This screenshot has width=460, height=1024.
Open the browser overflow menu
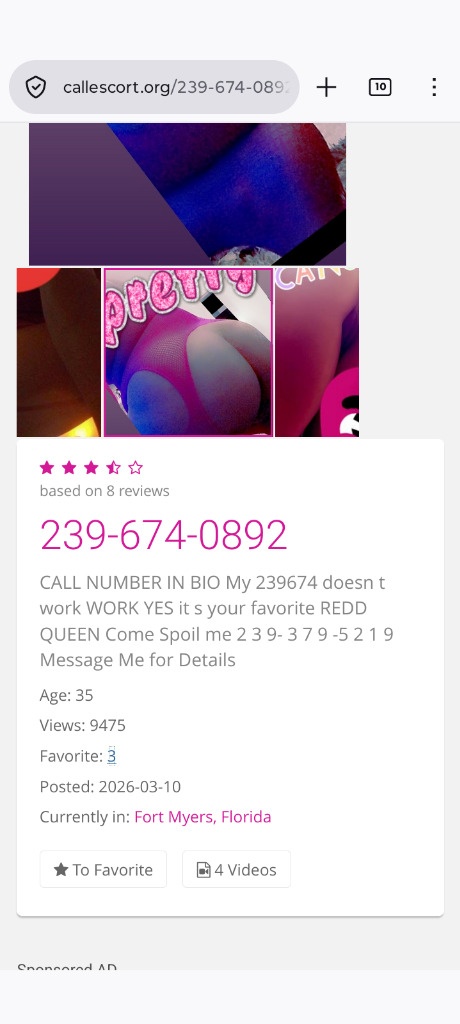tap(434, 87)
